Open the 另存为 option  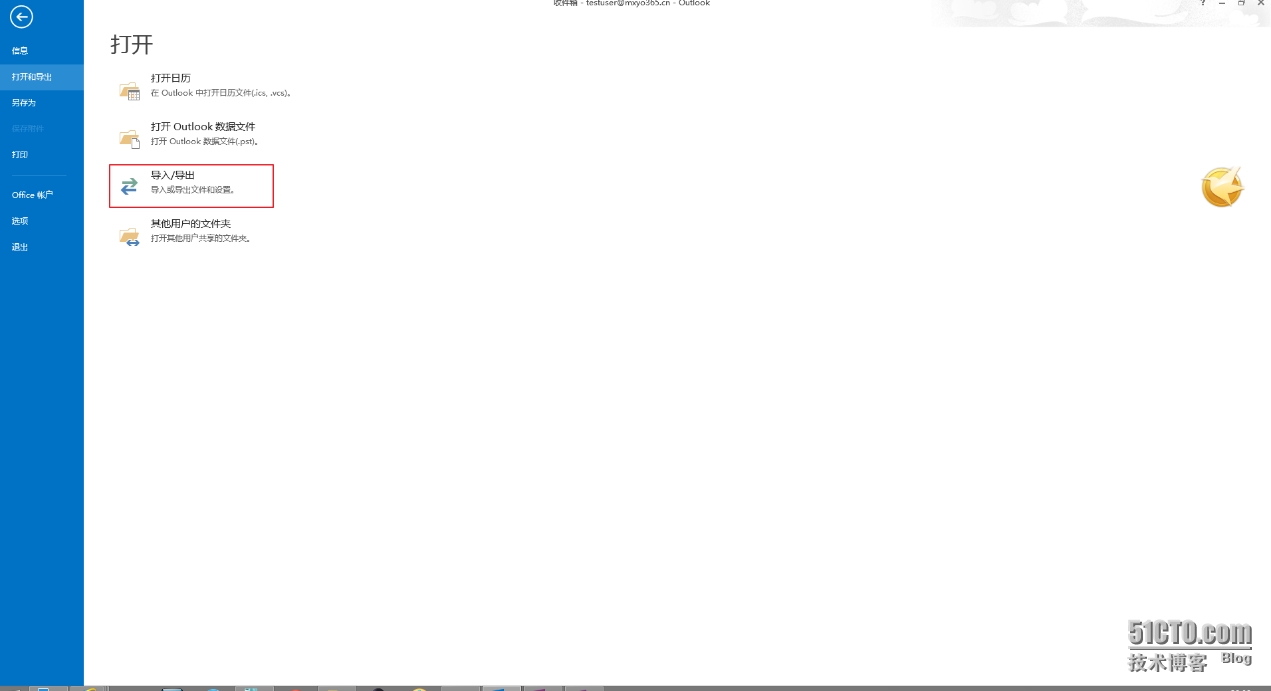24,102
